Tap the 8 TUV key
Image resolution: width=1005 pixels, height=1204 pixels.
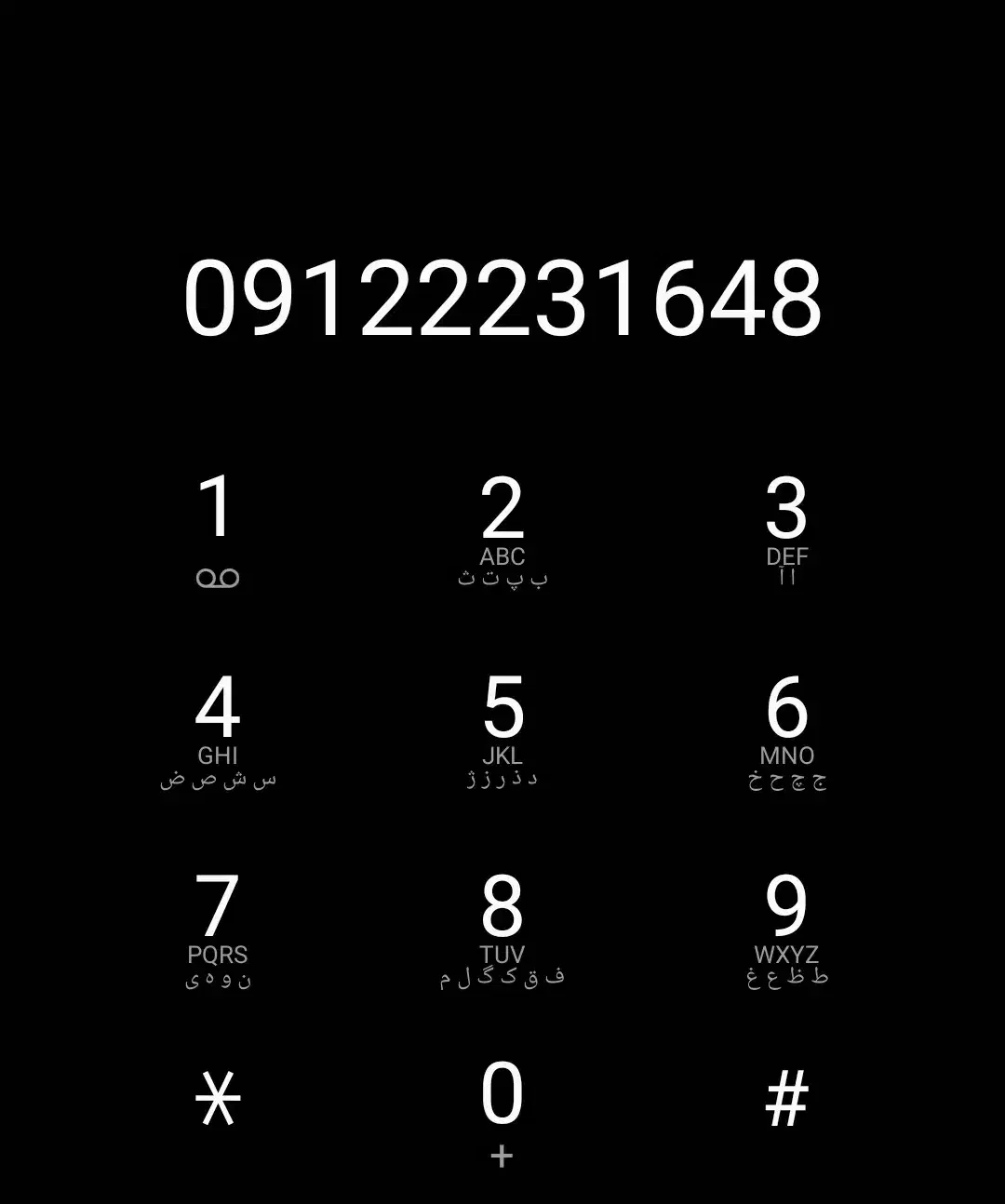click(x=502, y=928)
